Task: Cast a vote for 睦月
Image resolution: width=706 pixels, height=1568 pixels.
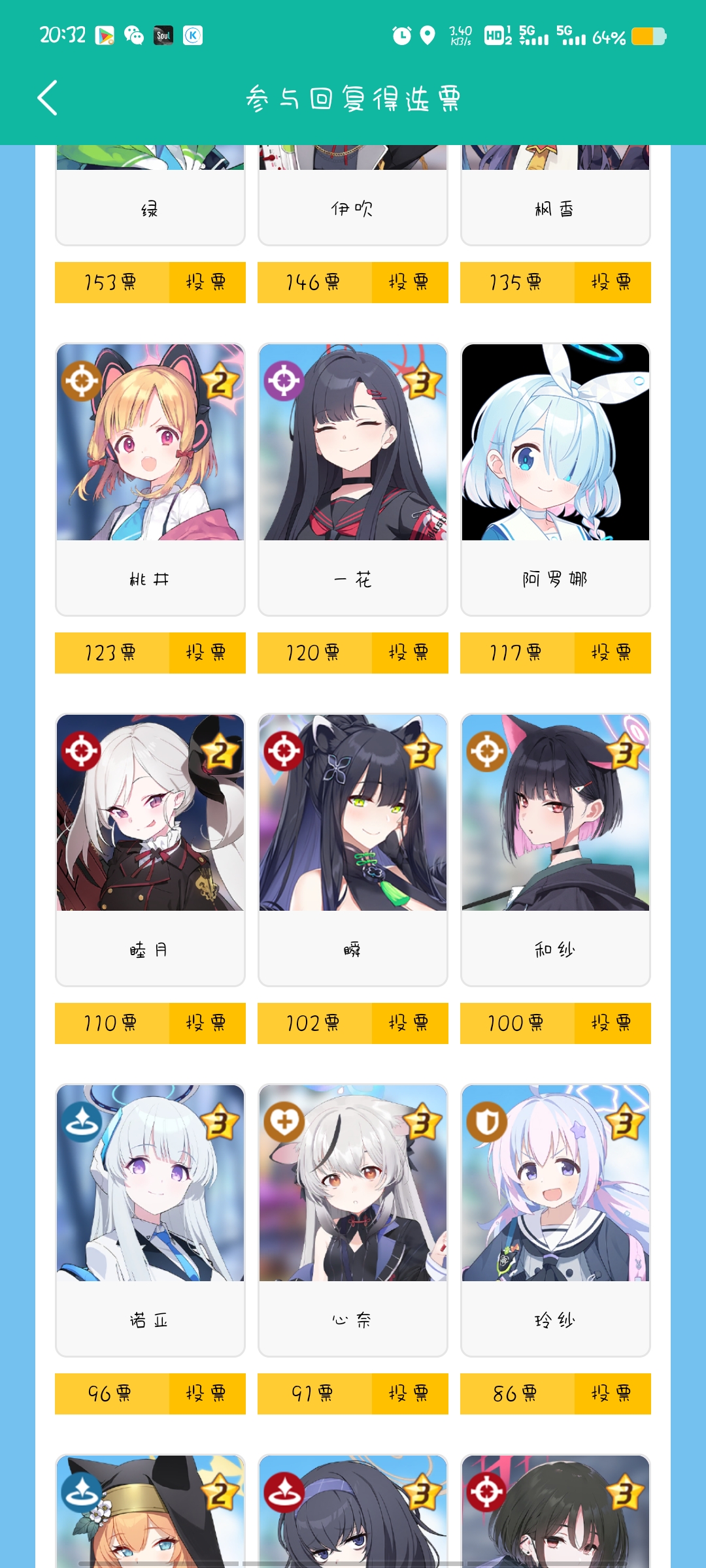Action: click(207, 1023)
